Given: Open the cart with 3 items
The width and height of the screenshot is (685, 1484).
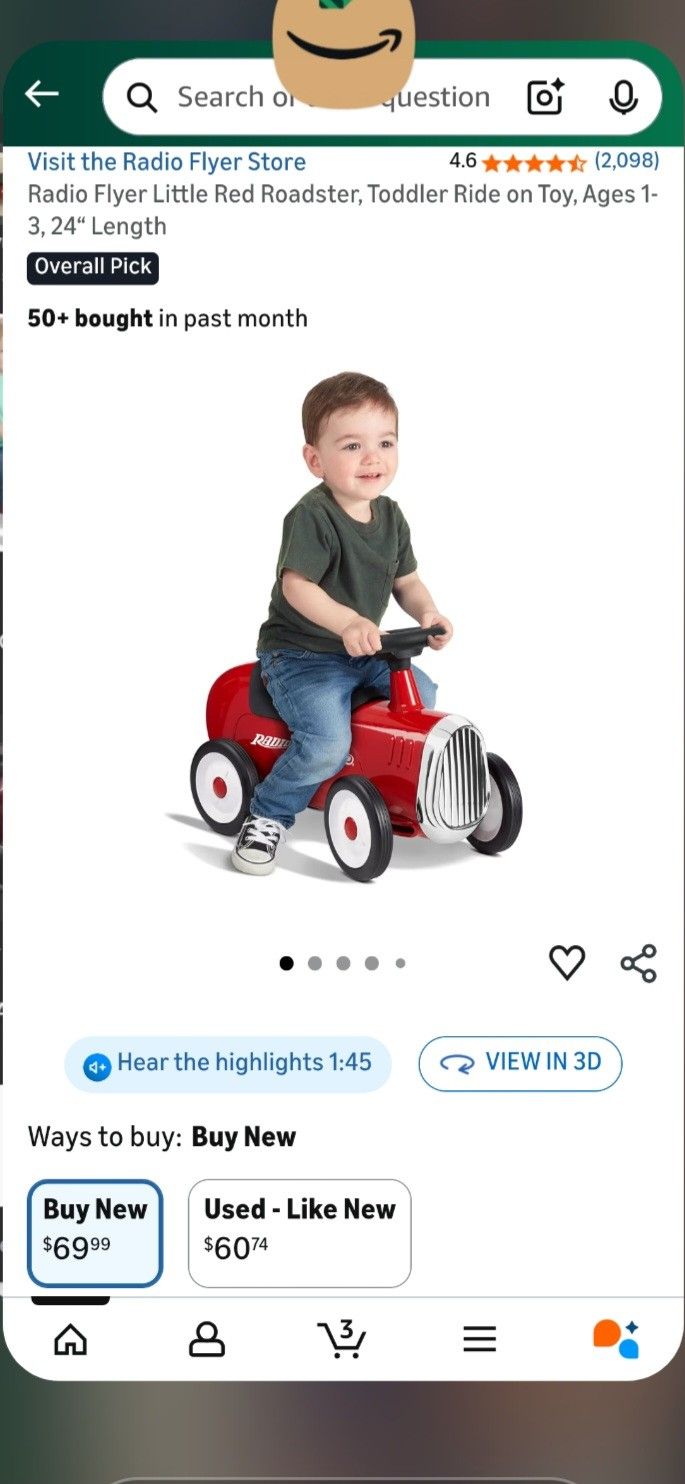Looking at the screenshot, I should (342, 1339).
